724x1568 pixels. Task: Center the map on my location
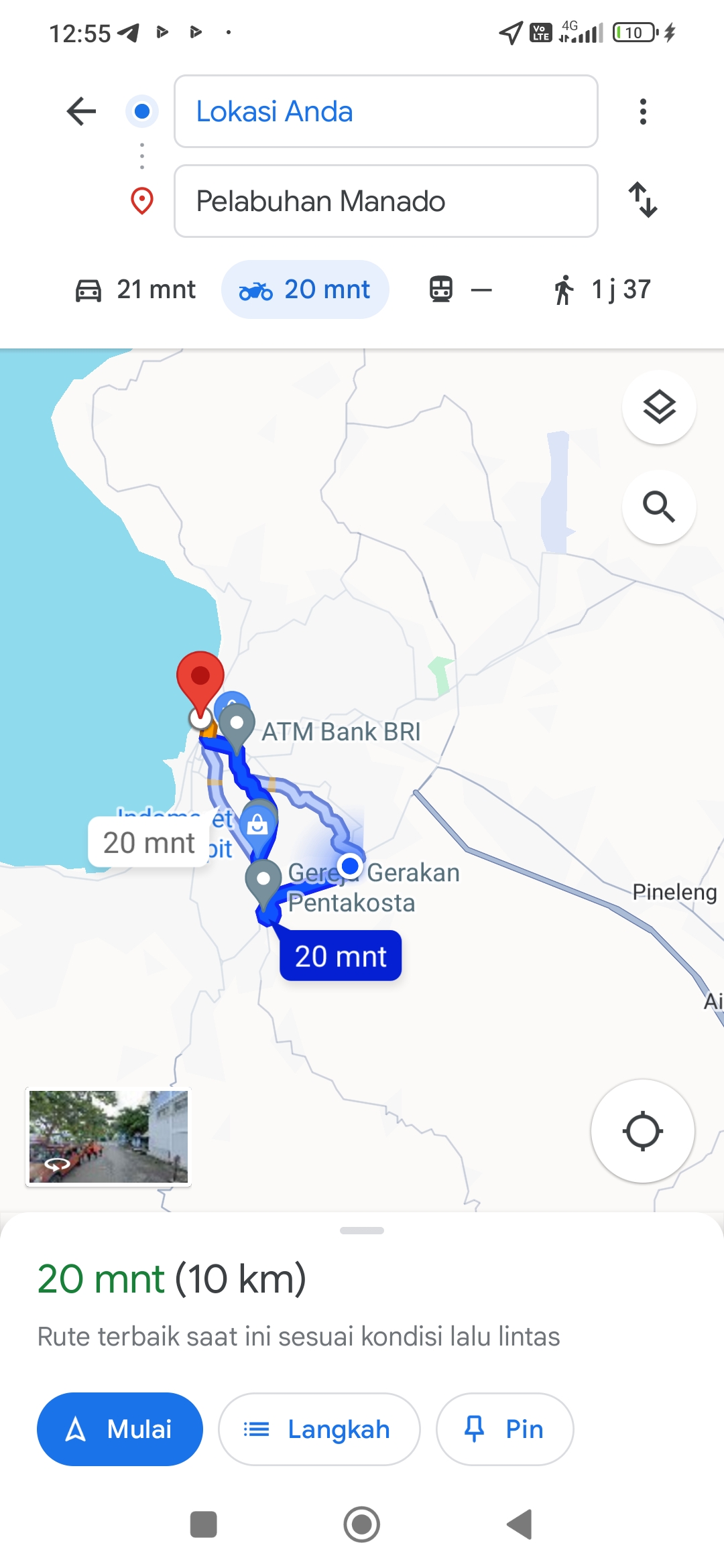[x=642, y=1131]
